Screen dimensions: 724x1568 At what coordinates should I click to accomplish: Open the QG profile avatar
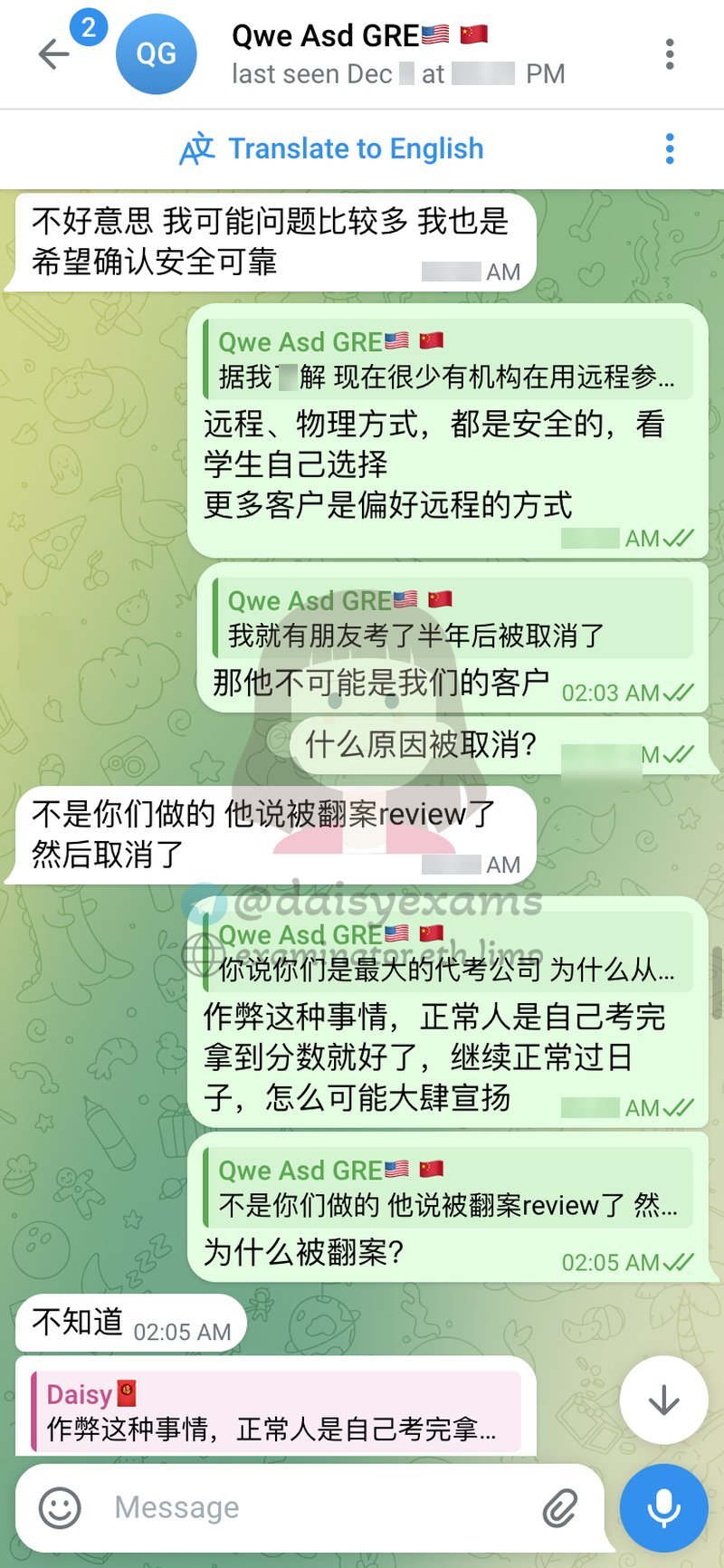pos(156,54)
